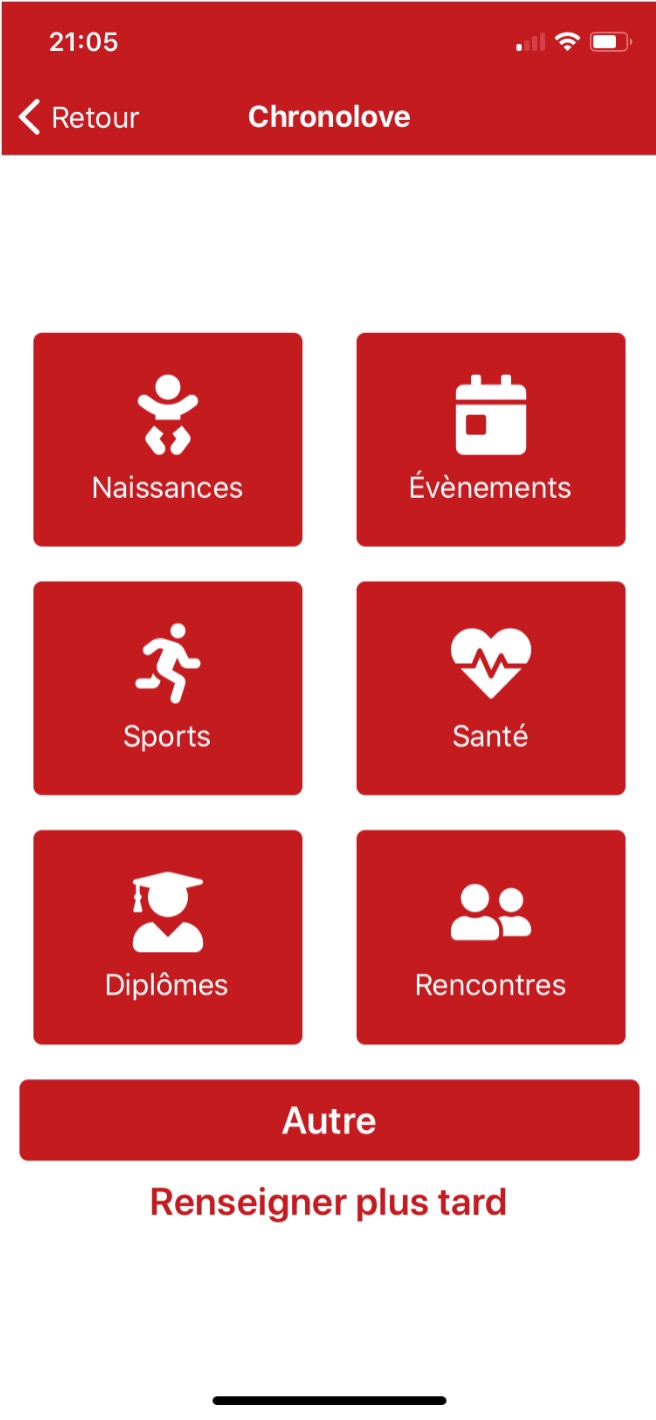656x1420 pixels.
Task: Pick the Santé category tile
Action: pos(490,688)
